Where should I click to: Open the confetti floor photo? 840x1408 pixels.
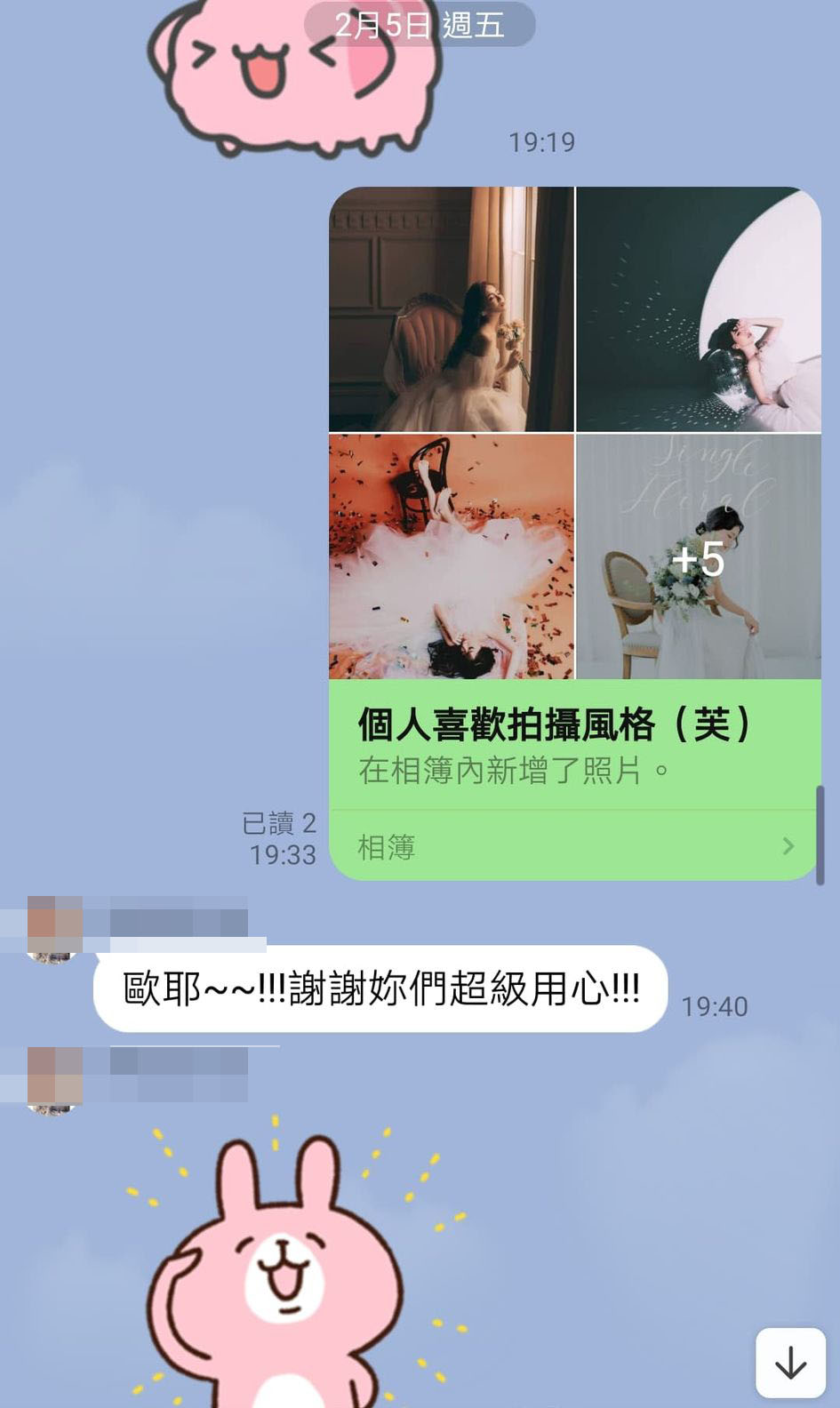452,557
